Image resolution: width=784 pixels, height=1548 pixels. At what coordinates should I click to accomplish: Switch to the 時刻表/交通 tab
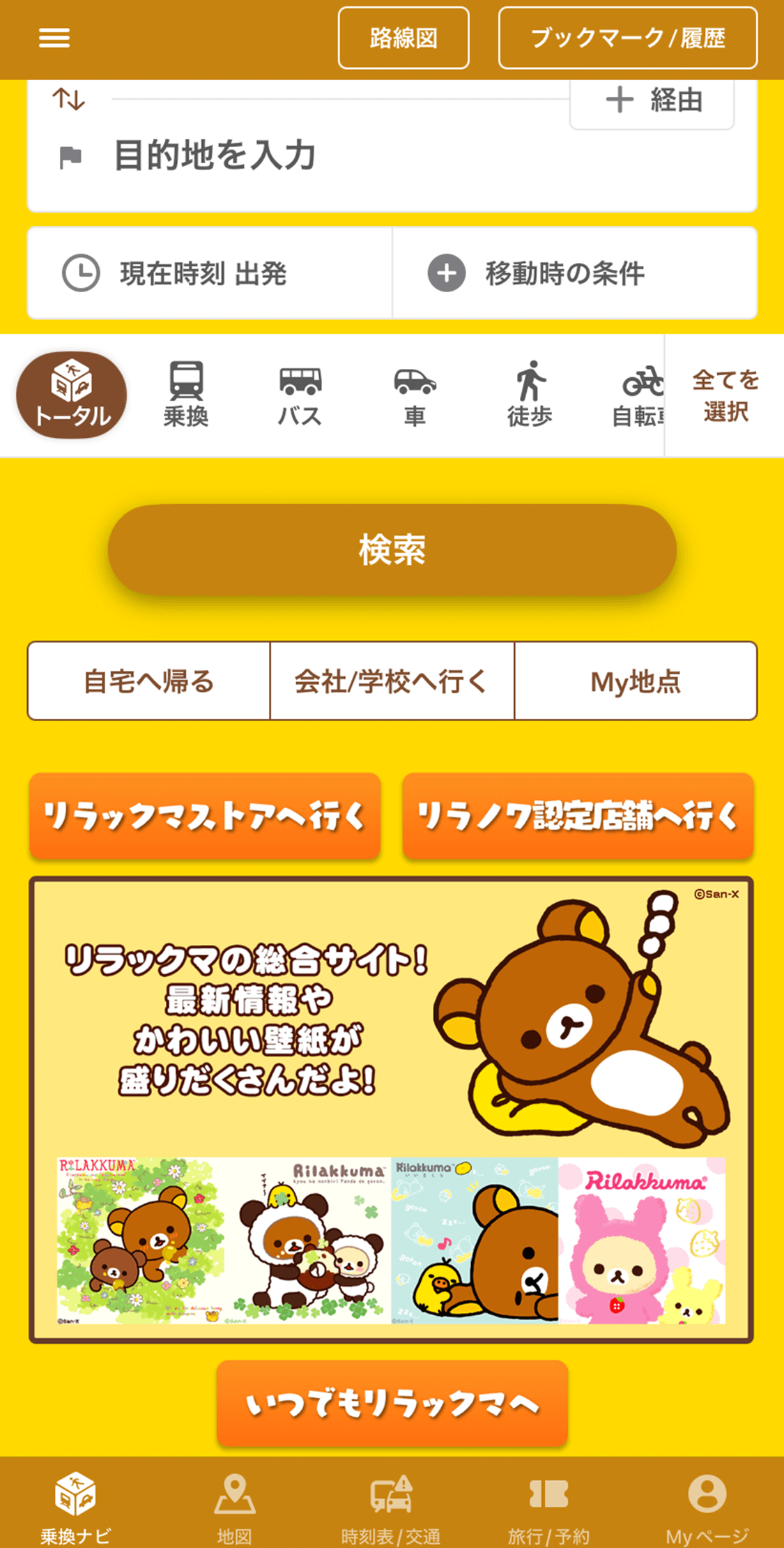390,1506
